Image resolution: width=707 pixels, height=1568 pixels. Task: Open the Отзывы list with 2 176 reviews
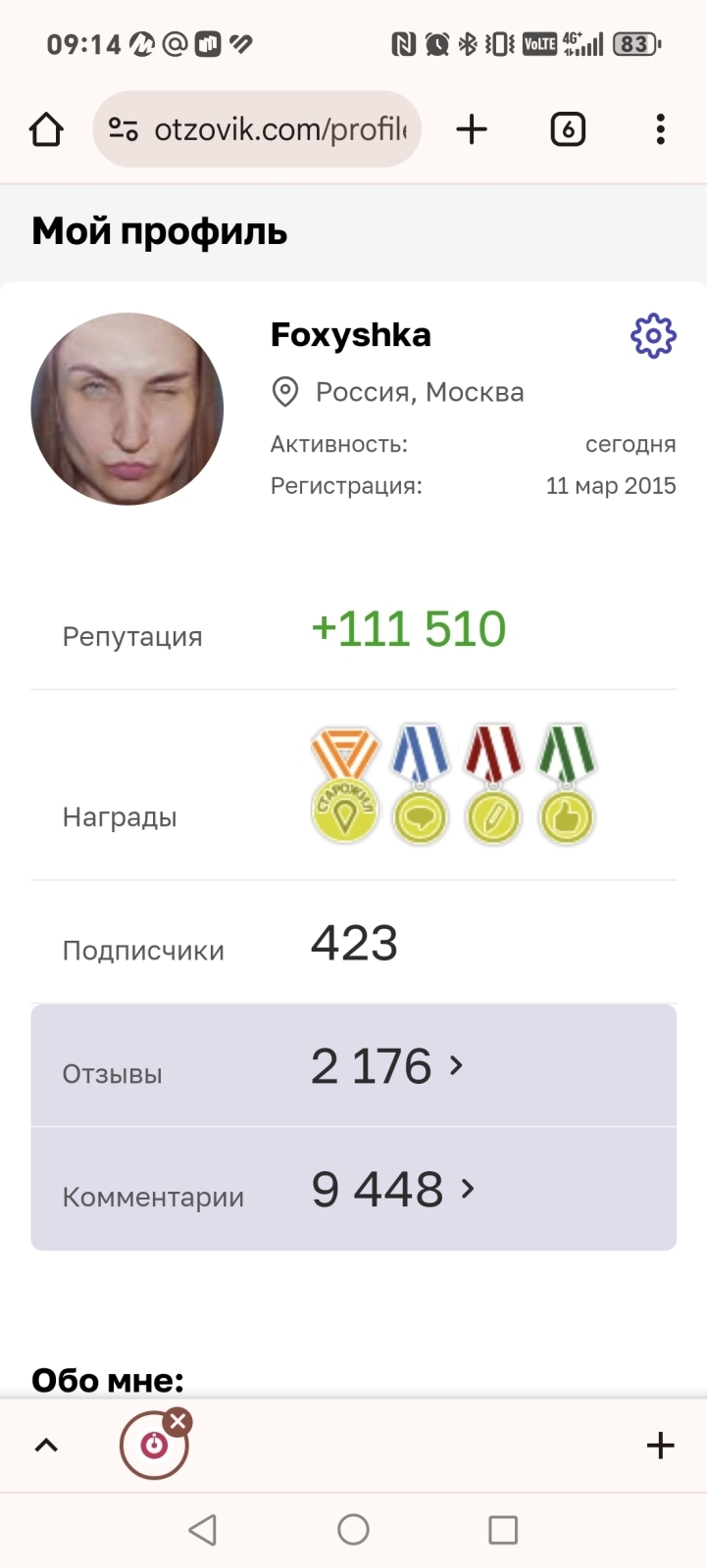[353, 1066]
